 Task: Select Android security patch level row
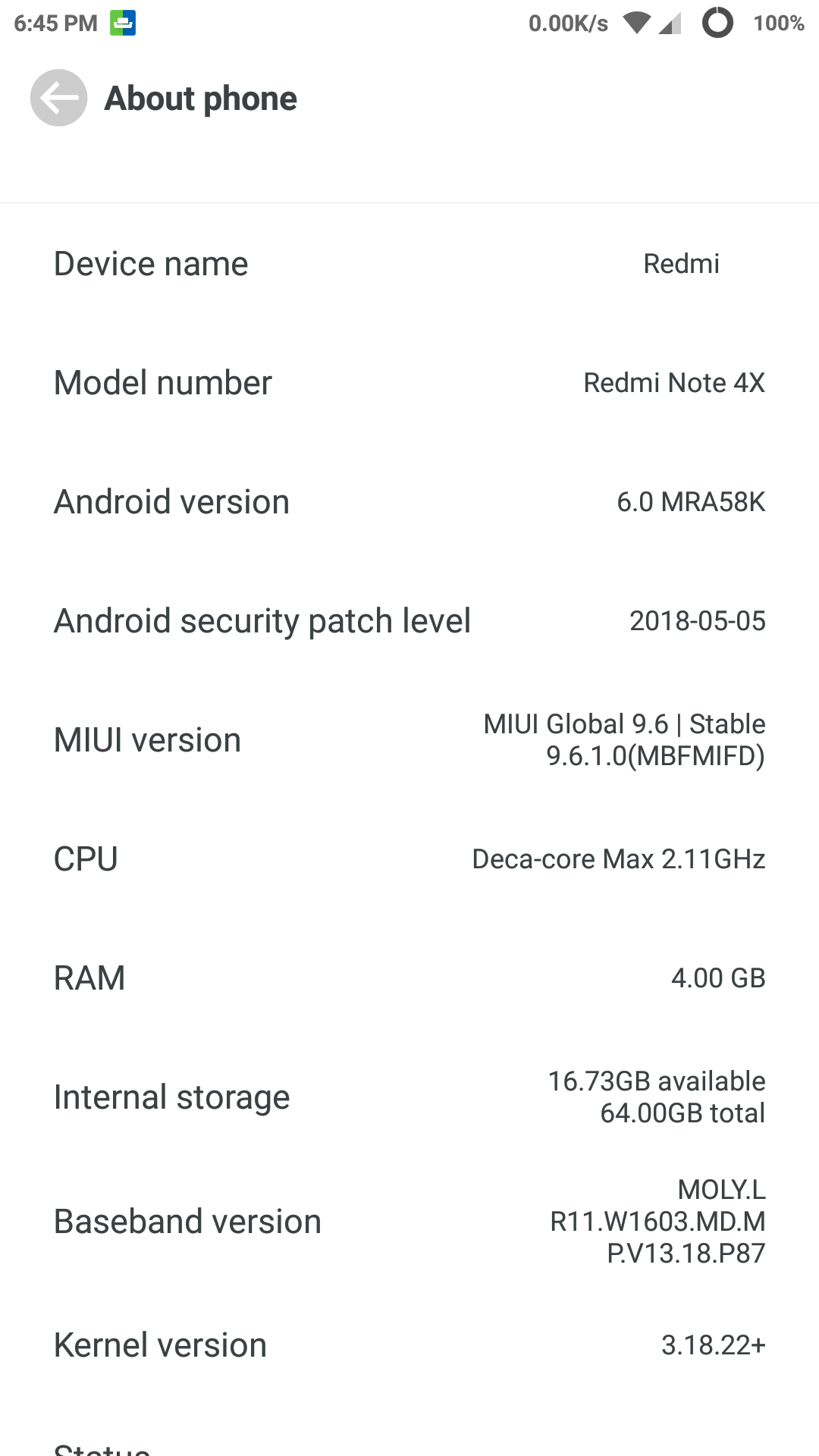(409, 621)
